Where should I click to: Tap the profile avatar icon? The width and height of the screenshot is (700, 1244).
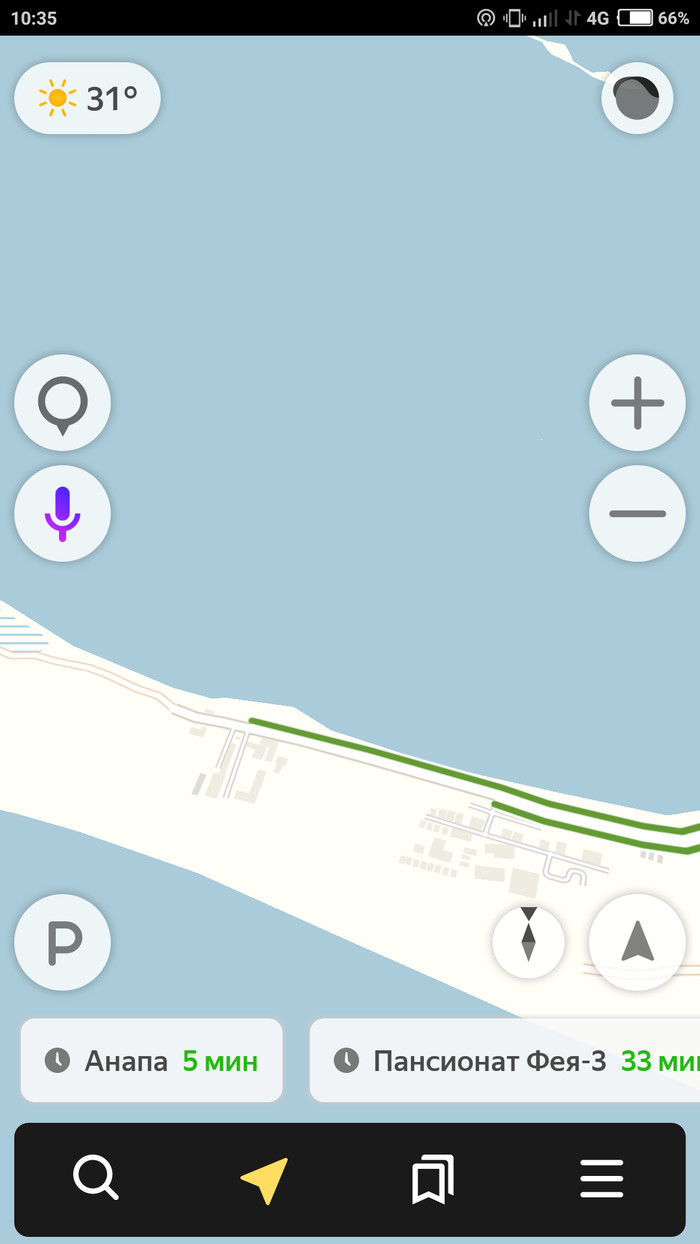click(637, 98)
